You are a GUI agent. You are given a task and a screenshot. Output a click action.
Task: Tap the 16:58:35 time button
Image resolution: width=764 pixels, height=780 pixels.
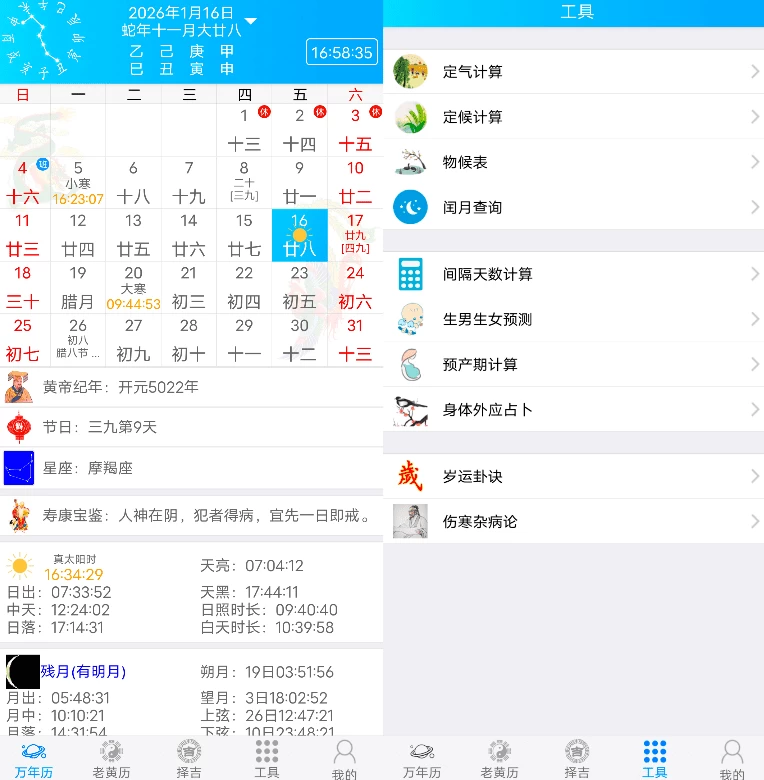click(x=342, y=52)
